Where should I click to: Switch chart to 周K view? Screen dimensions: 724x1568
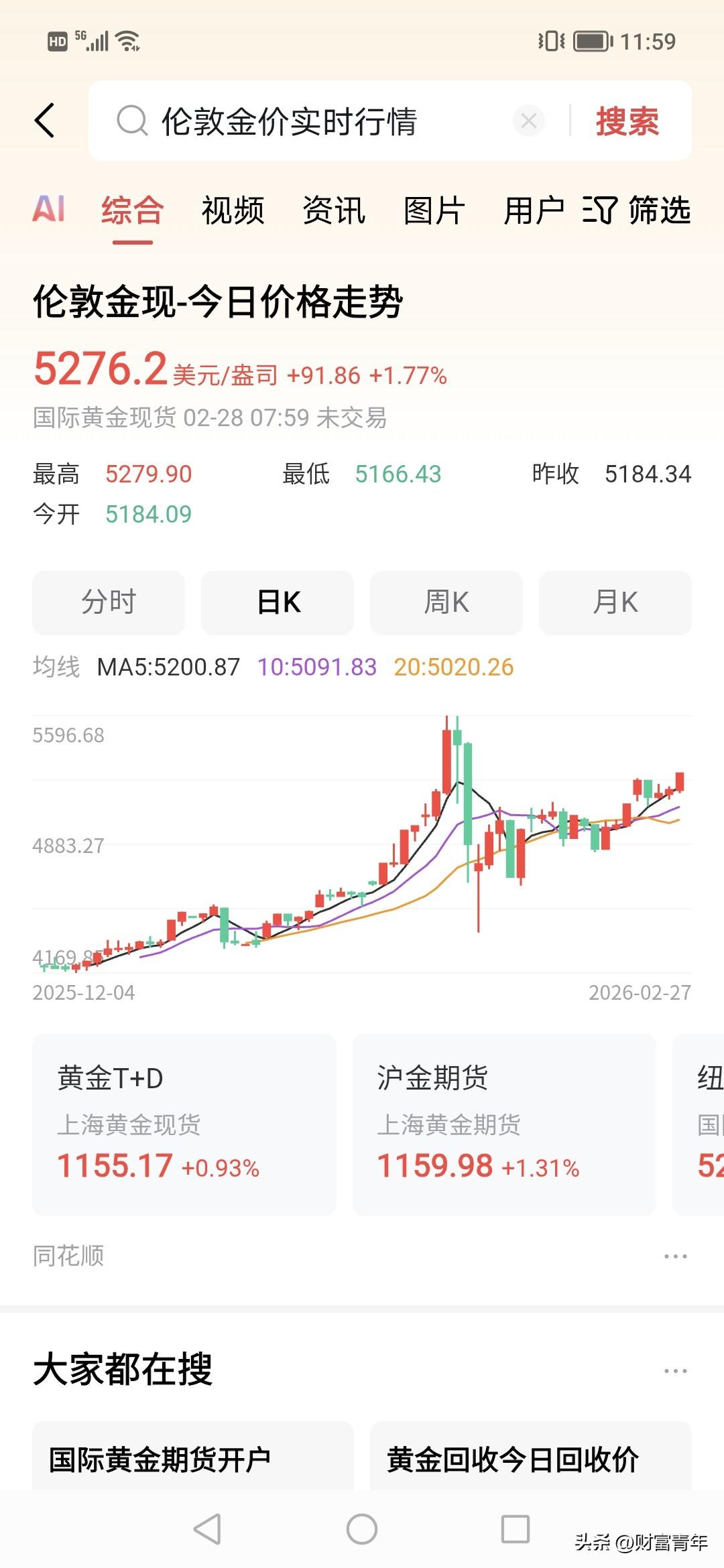click(x=446, y=602)
